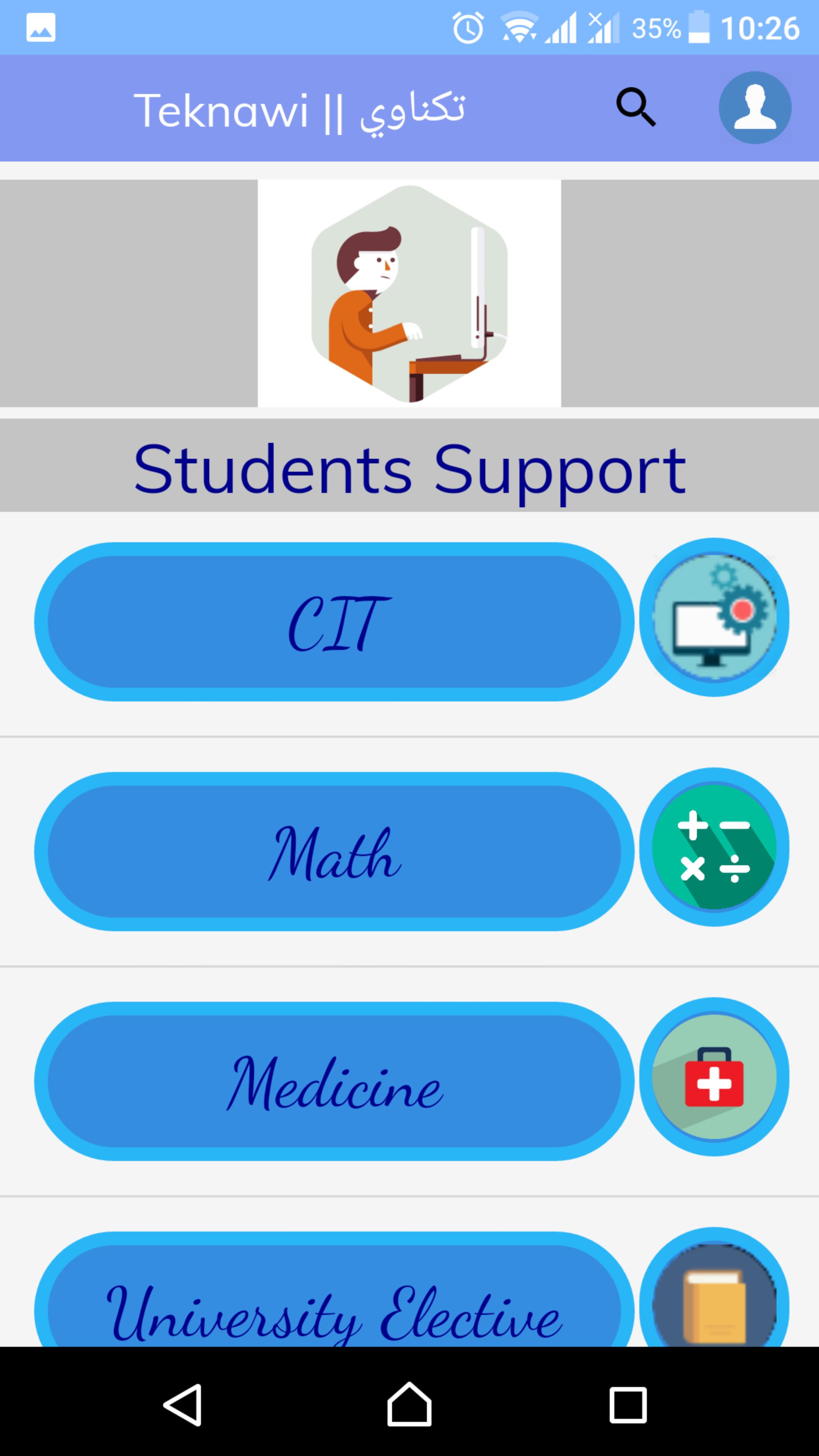Image resolution: width=819 pixels, height=1456 pixels.
Task: Choose the Medicine category
Action: (334, 1081)
